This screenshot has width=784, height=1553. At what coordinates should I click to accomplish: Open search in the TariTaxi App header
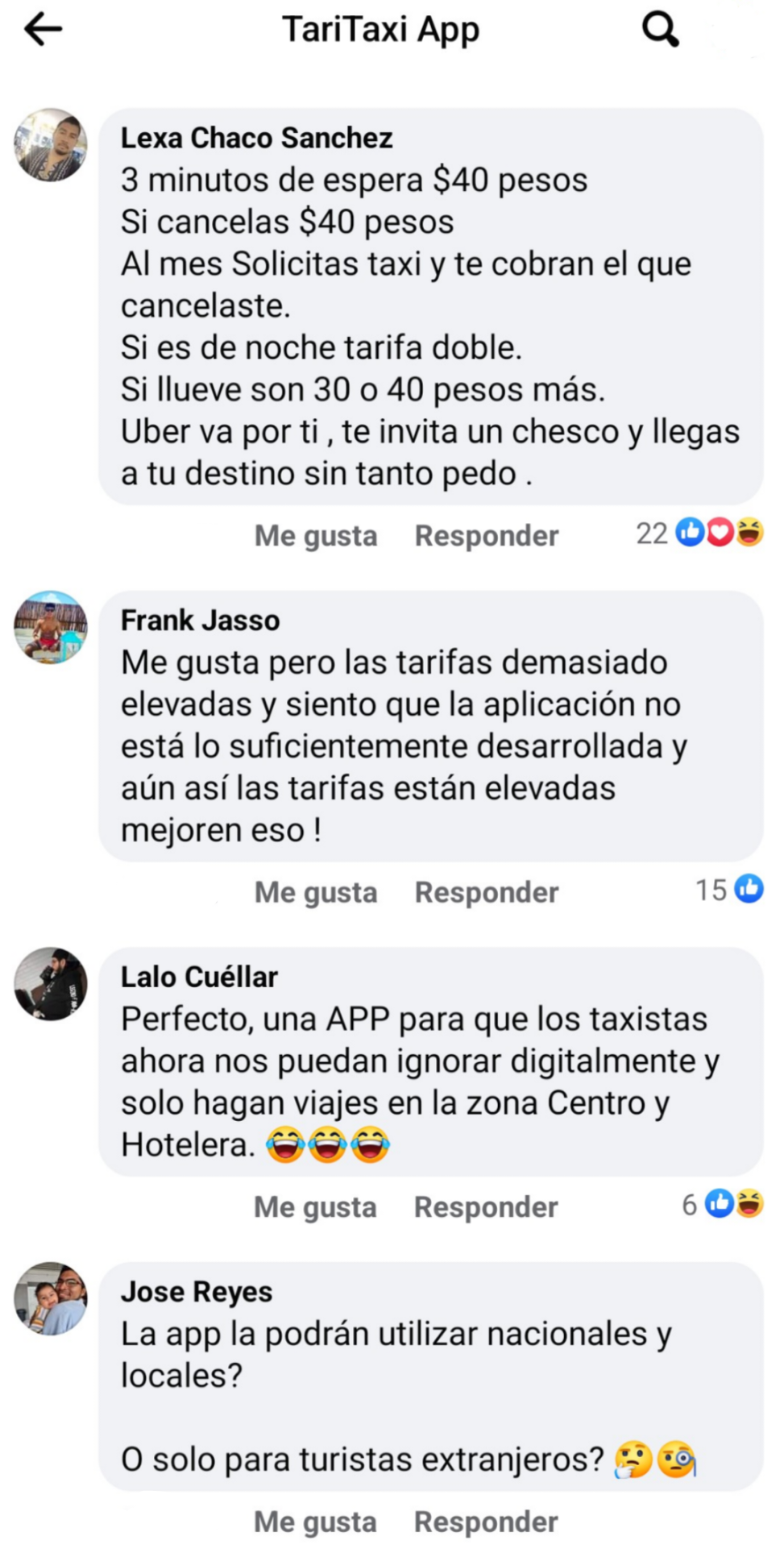[660, 31]
